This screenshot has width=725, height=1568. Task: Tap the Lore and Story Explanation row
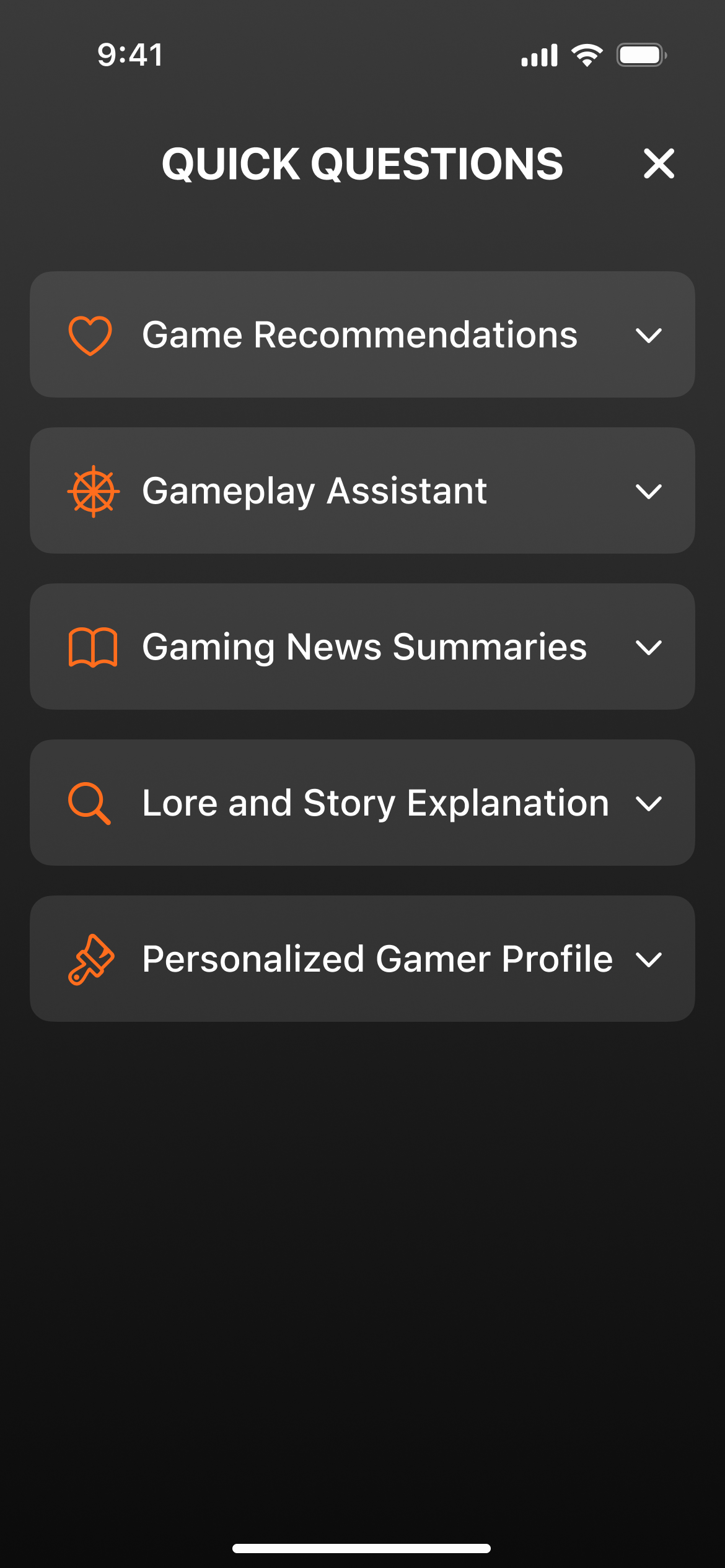[362, 803]
